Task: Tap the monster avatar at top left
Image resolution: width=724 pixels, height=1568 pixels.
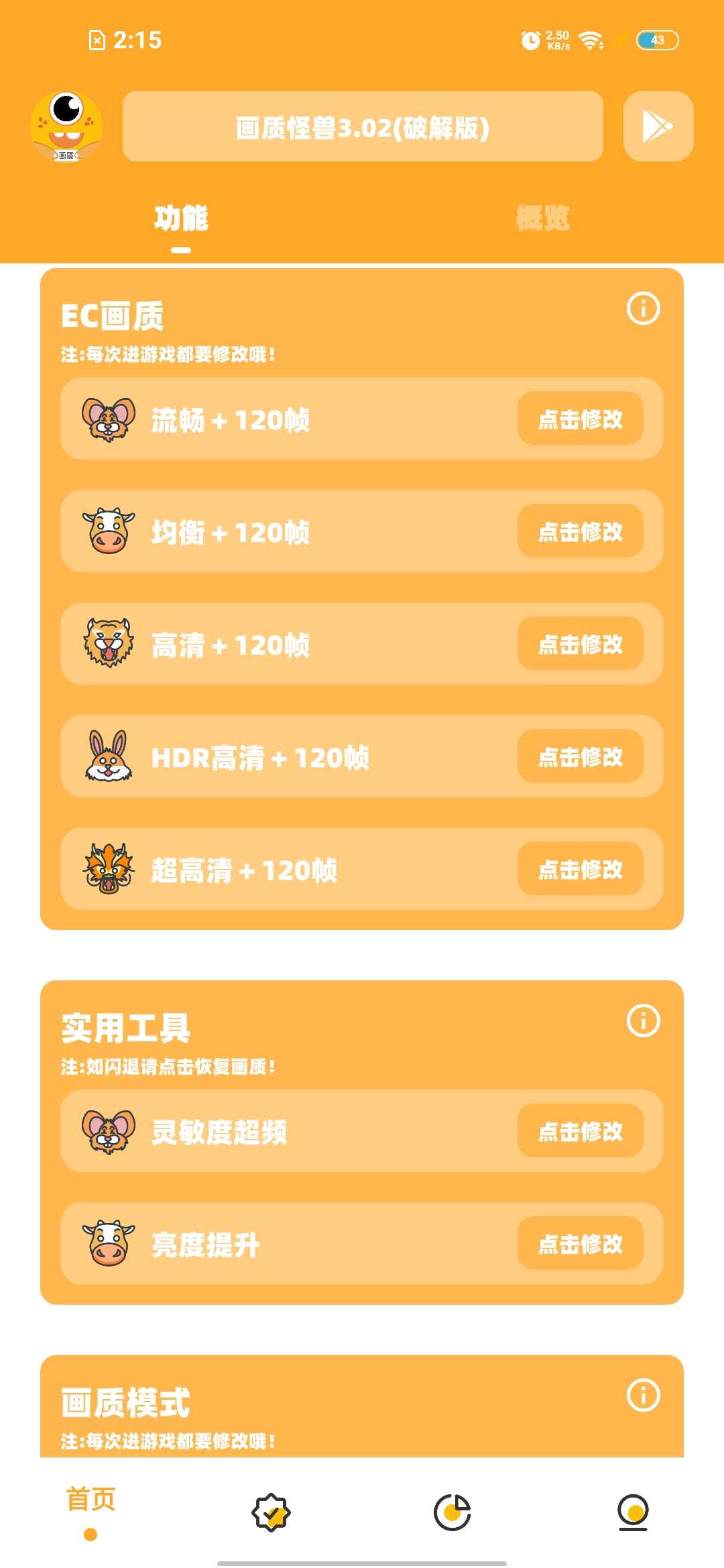Action: [x=66, y=127]
